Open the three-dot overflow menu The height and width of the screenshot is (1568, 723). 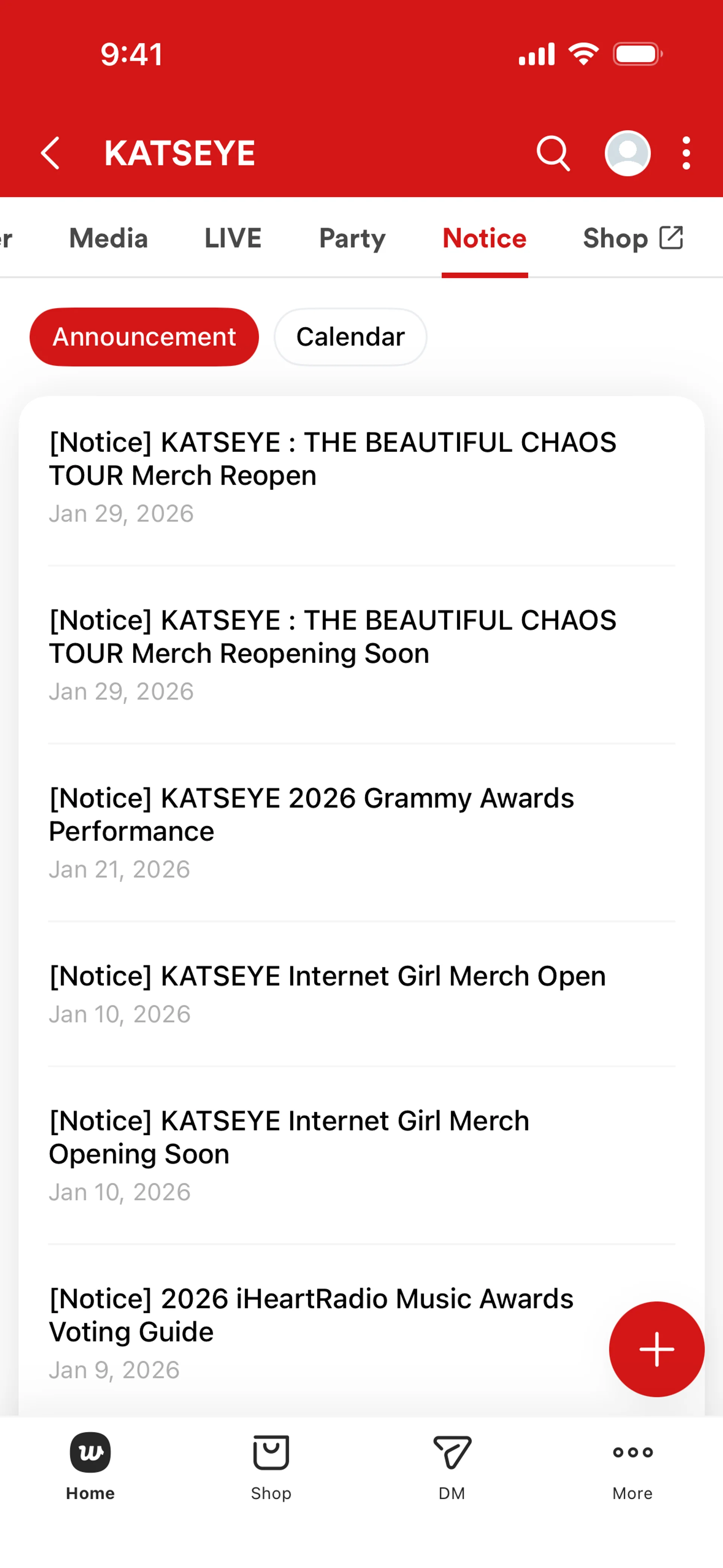tap(686, 153)
